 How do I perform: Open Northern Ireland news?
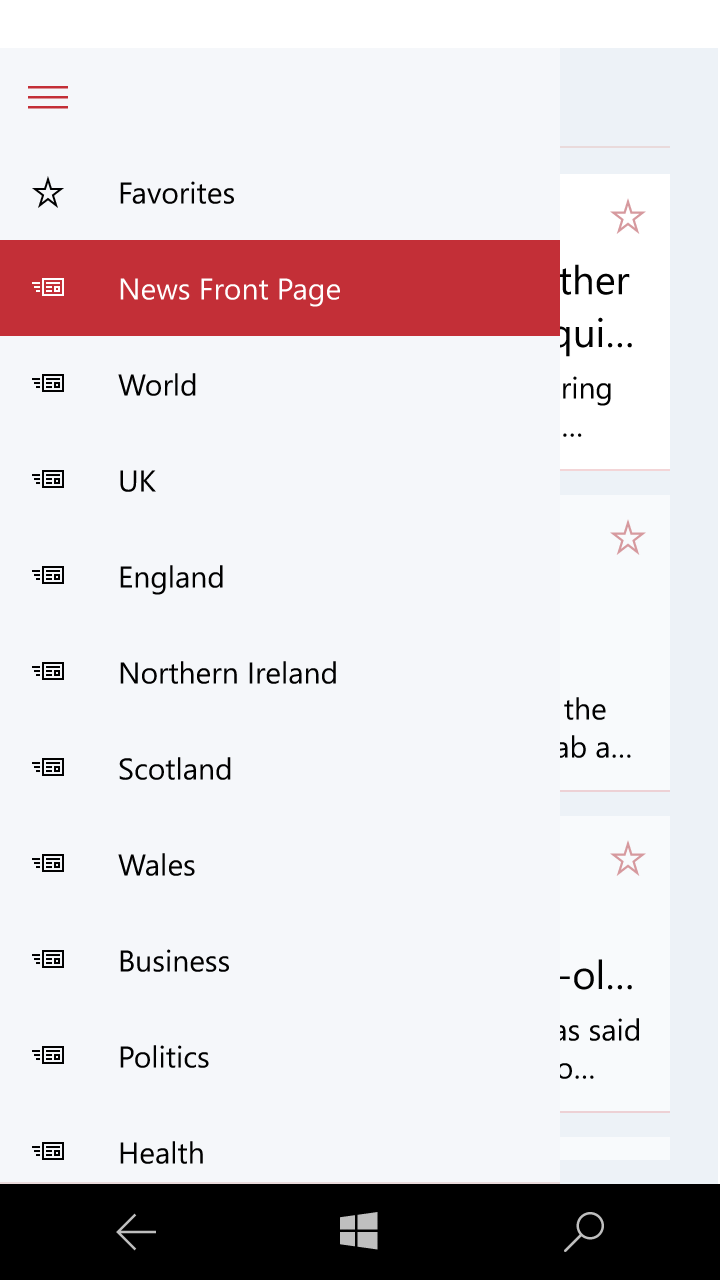(227, 673)
